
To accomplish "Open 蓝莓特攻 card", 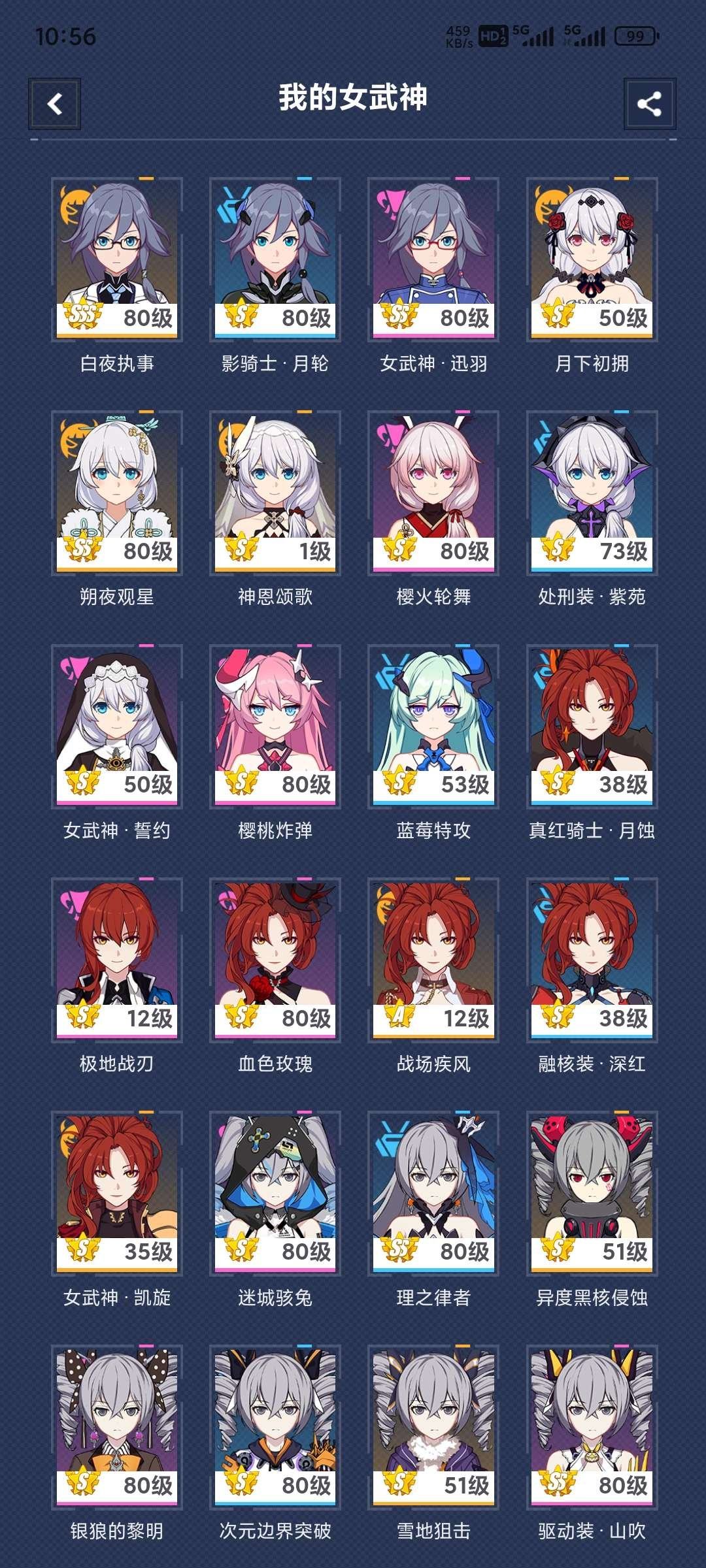I will [x=433, y=726].
